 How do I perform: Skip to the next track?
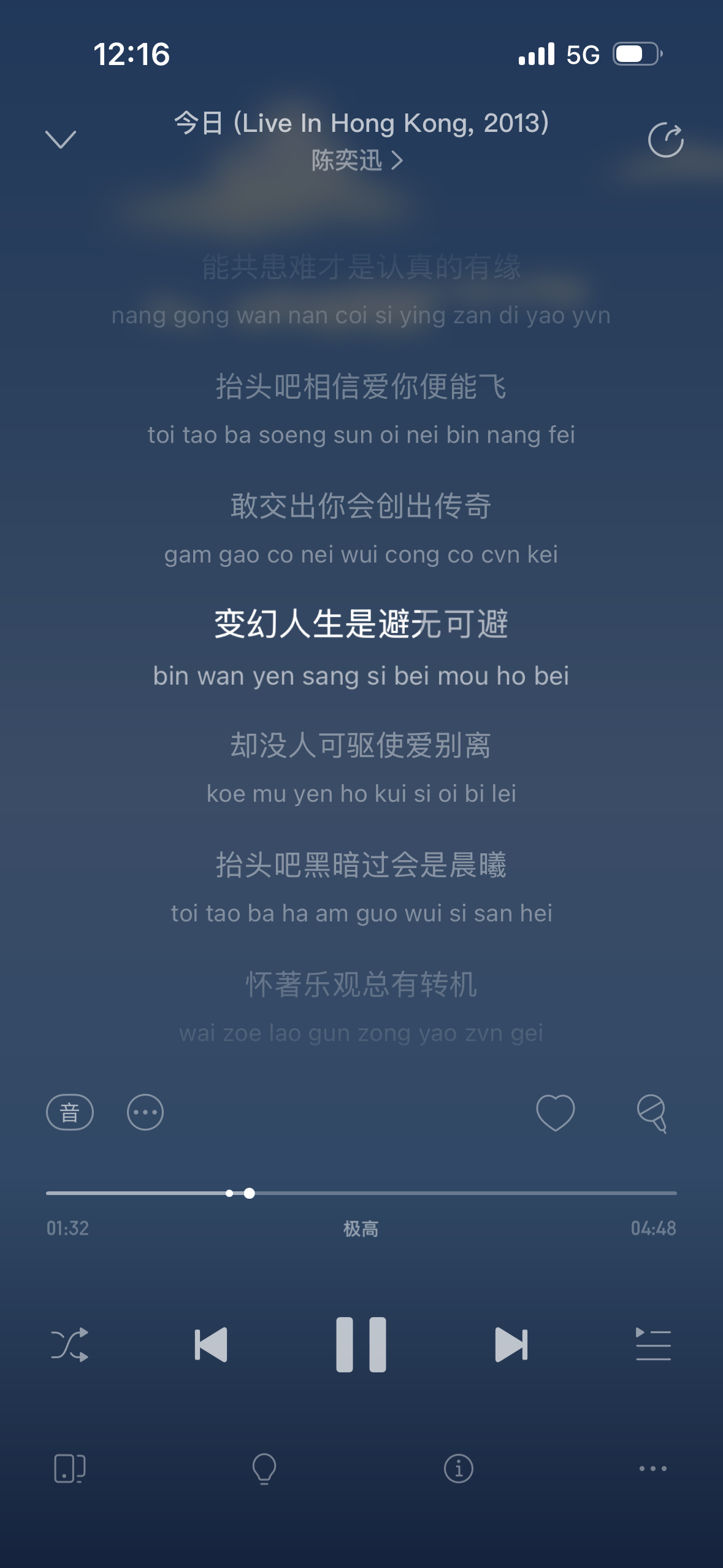[x=511, y=1345]
